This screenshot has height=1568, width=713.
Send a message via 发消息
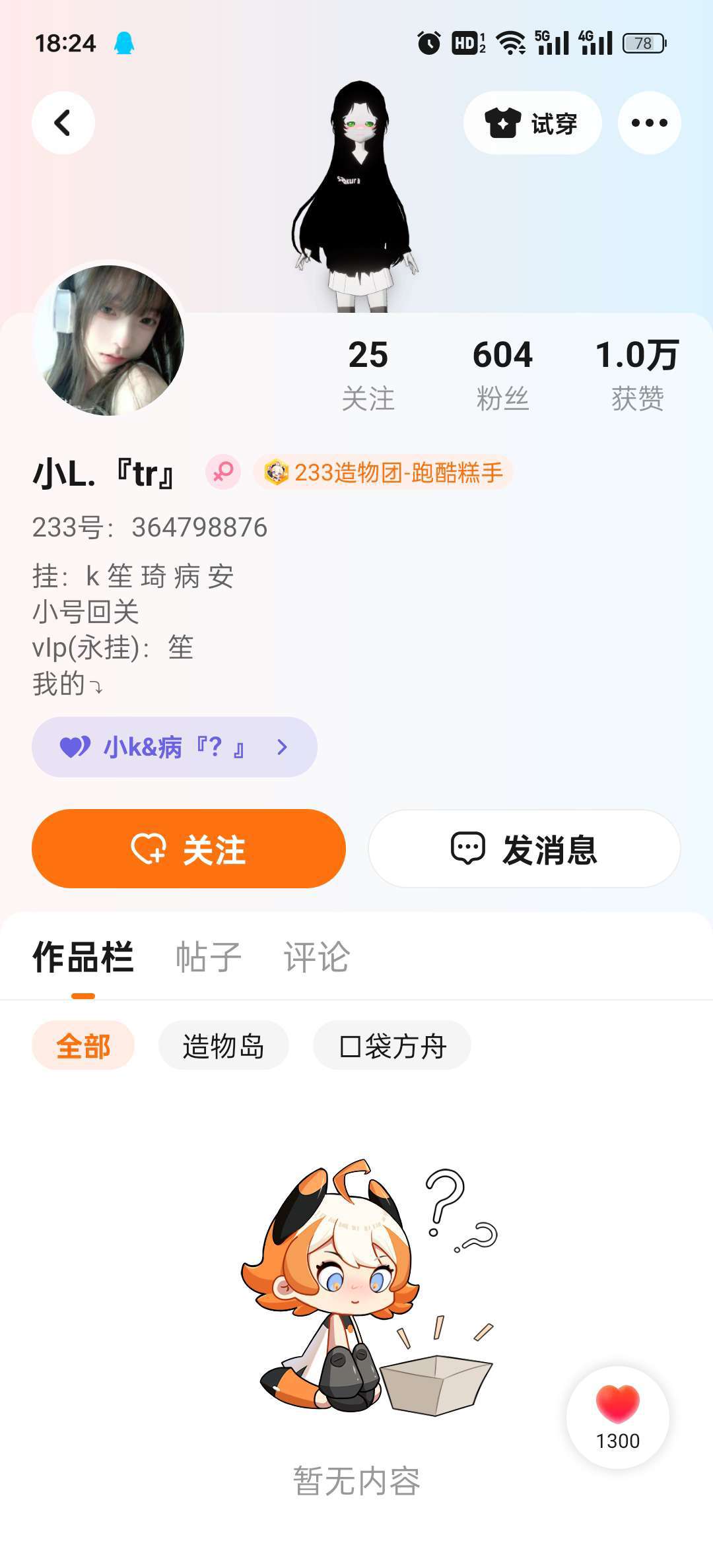point(524,849)
